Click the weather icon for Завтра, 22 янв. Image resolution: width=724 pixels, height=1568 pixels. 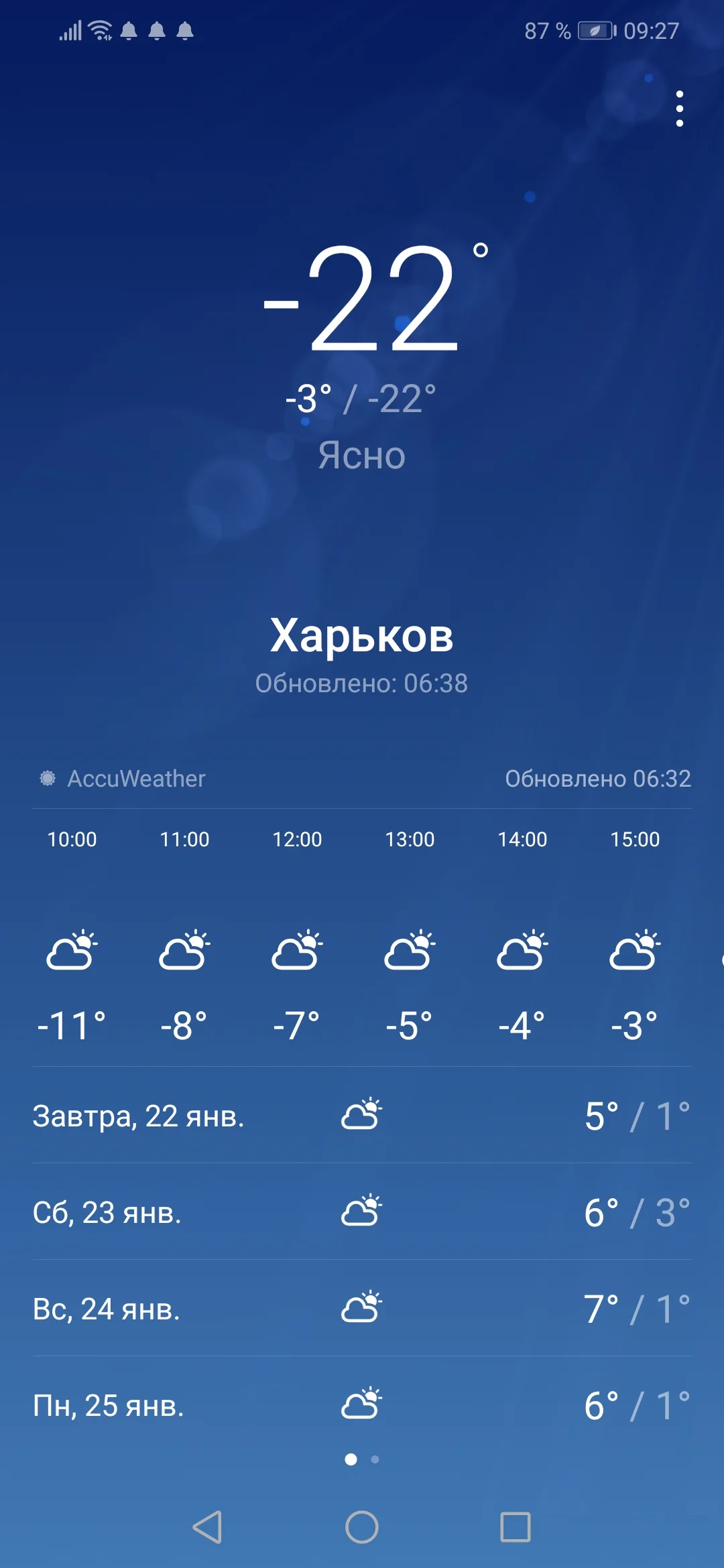pyautogui.click(x=362, y=1114)
